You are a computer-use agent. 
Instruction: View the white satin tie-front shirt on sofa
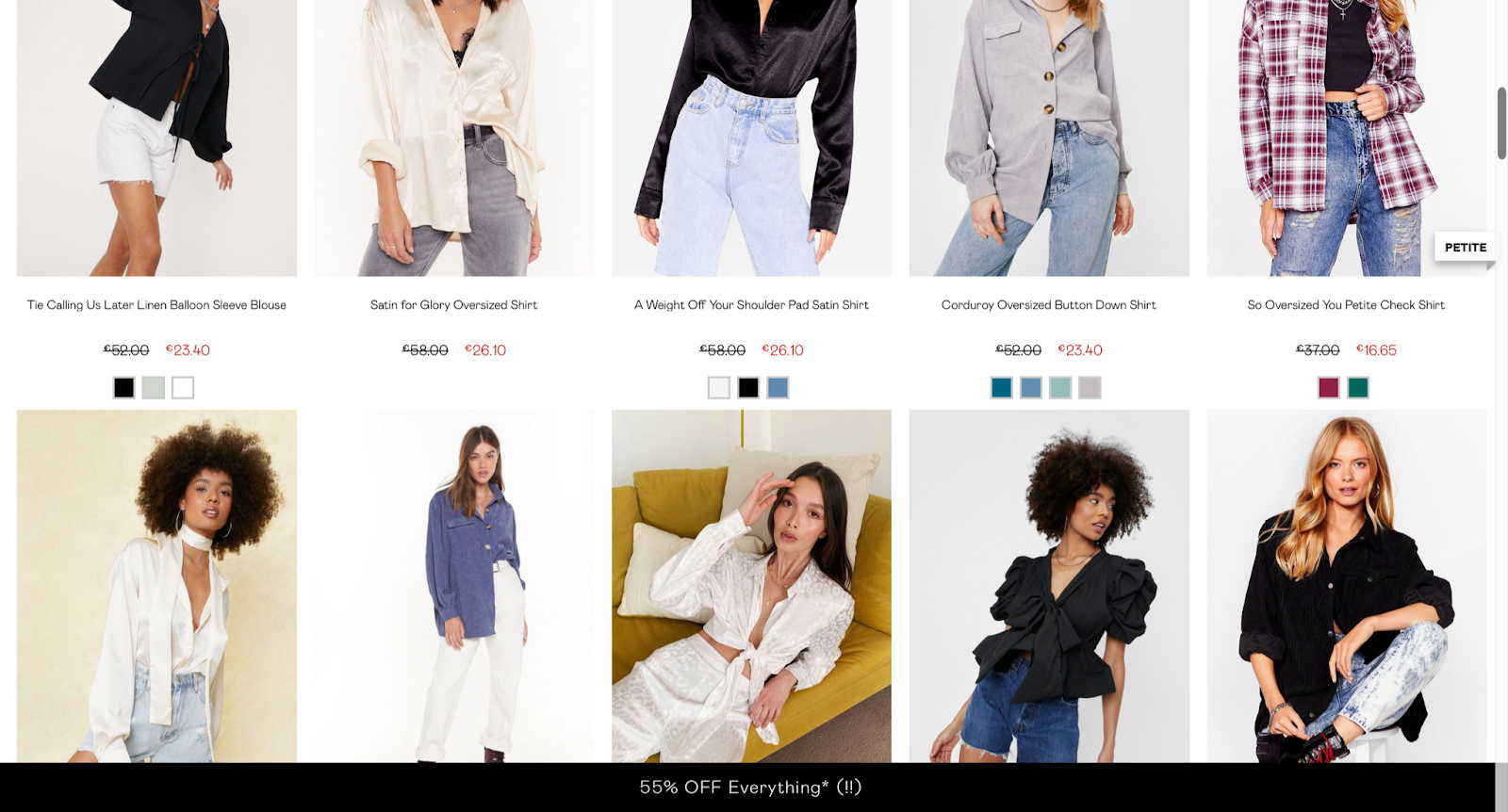[751, 584]
